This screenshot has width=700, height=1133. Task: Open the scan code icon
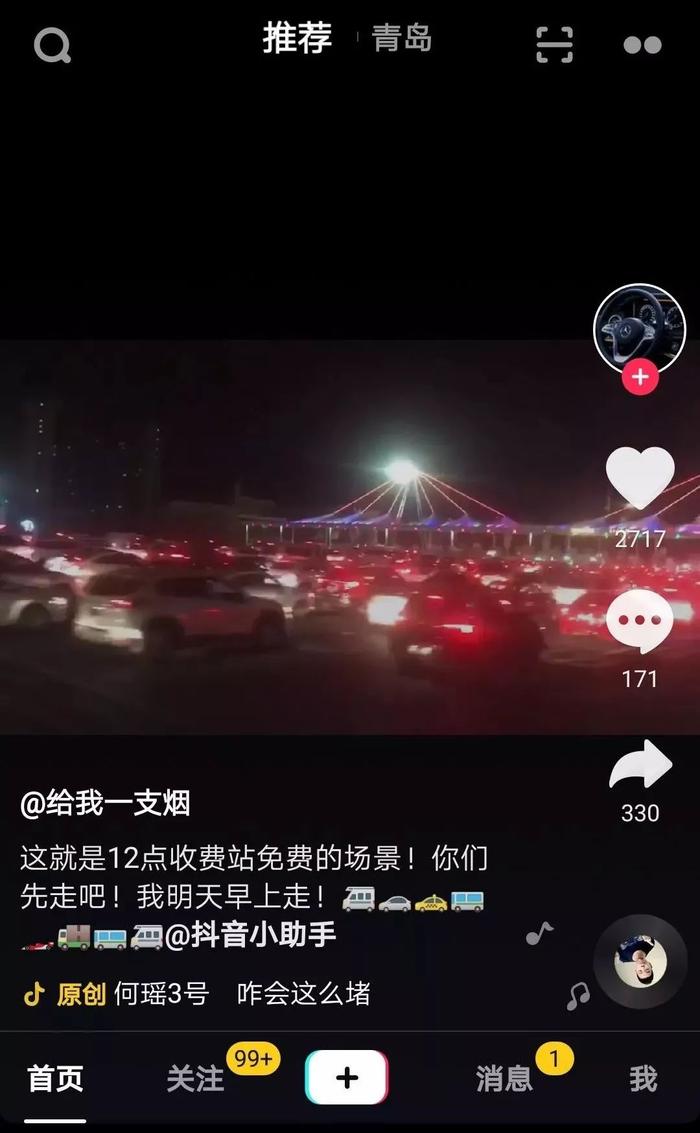point(555,45)
